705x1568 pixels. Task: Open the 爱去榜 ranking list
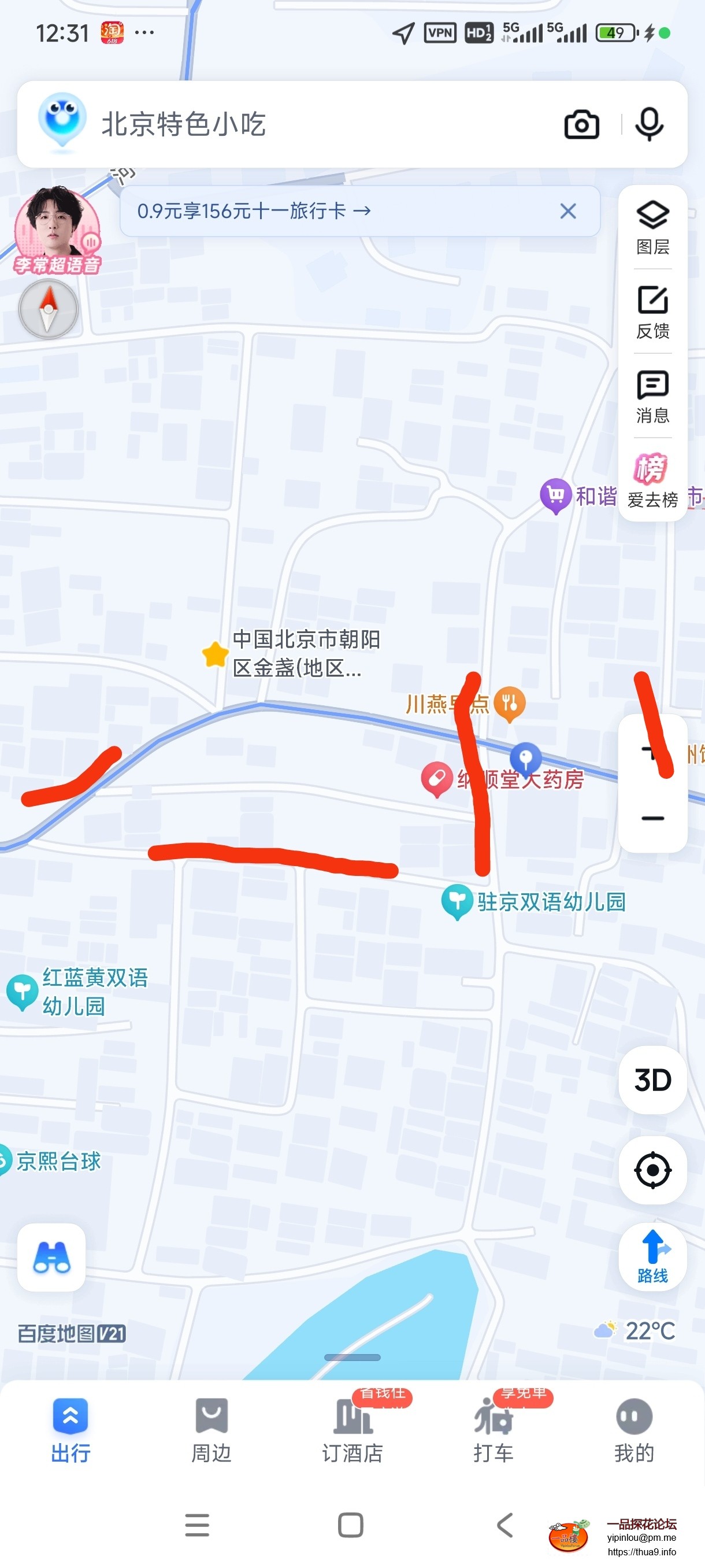[x=652, y=480]
